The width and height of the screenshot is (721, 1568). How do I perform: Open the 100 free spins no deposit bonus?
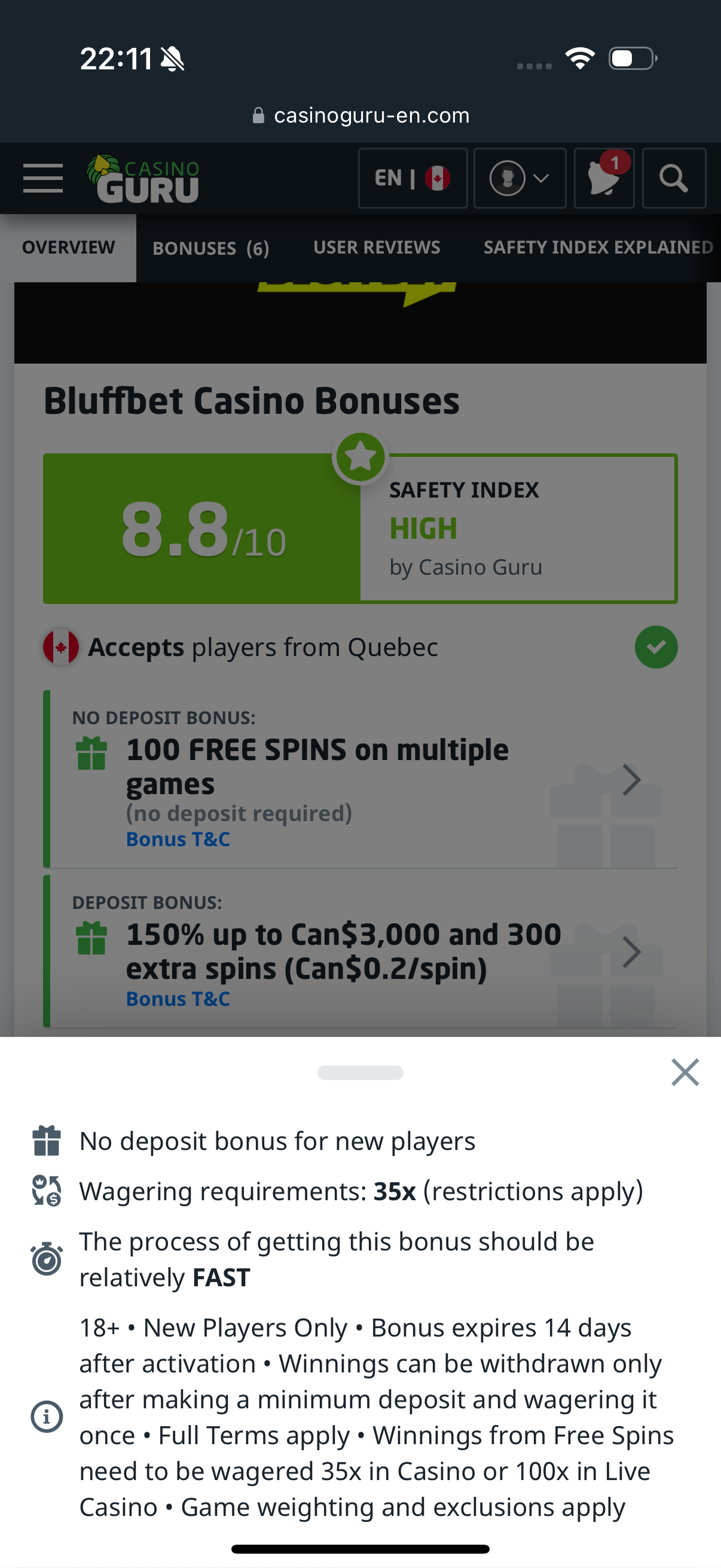coord(317,765)
